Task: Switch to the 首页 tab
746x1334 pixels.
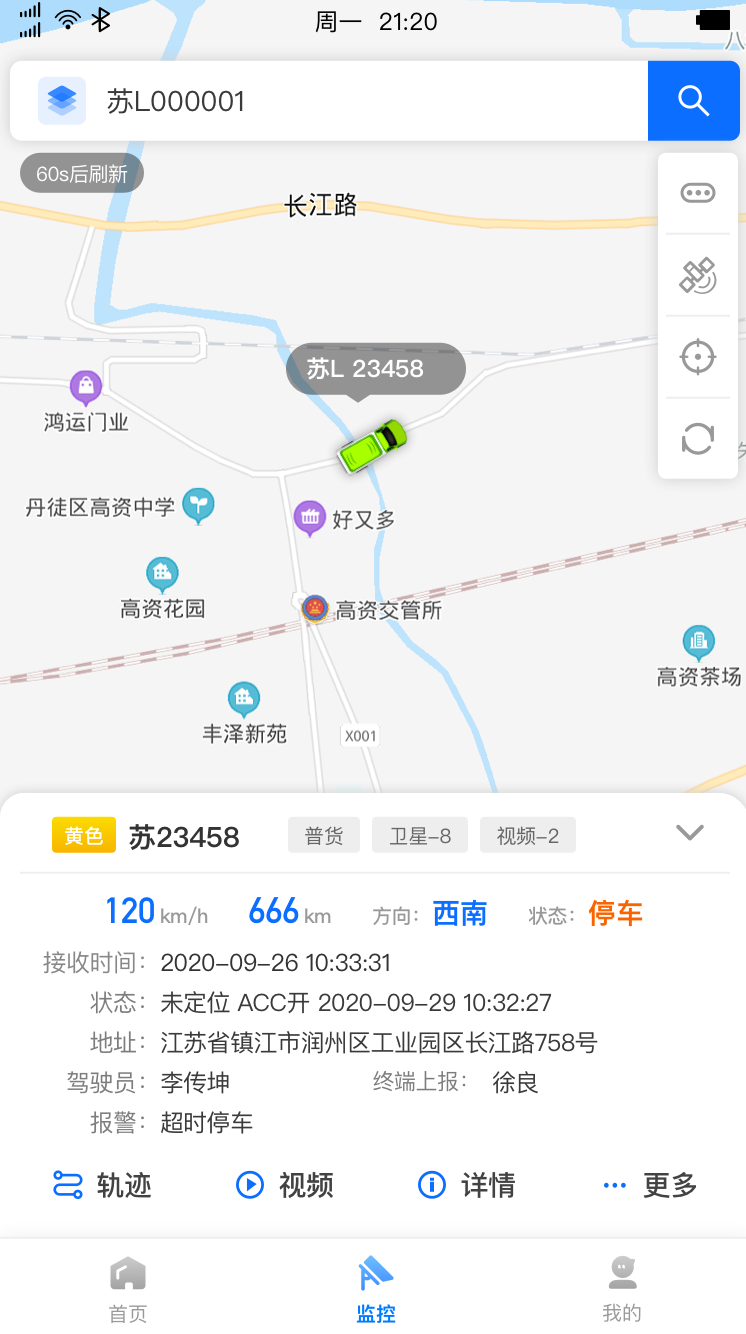Action: coord(126,1285)
